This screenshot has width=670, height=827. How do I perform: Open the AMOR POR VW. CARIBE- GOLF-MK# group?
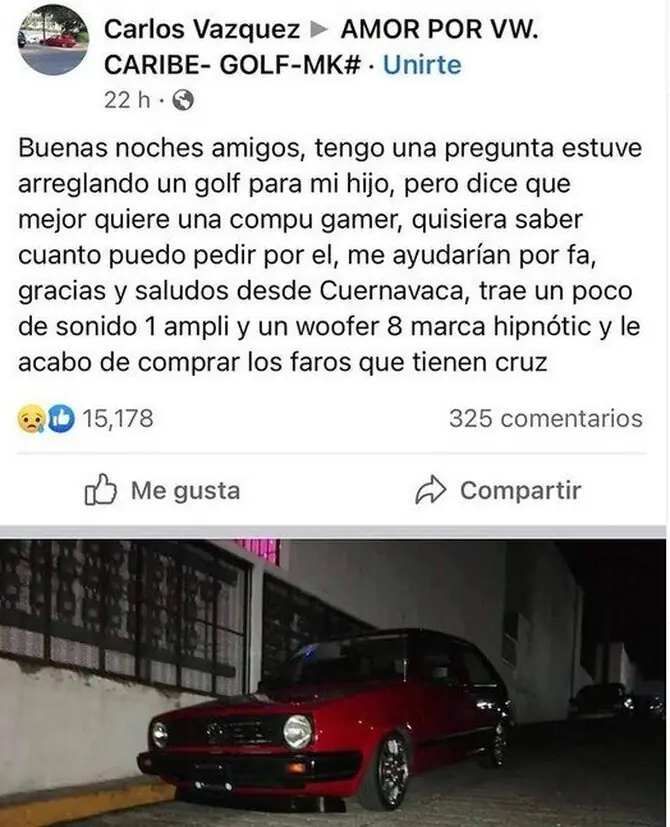point(321,47)
